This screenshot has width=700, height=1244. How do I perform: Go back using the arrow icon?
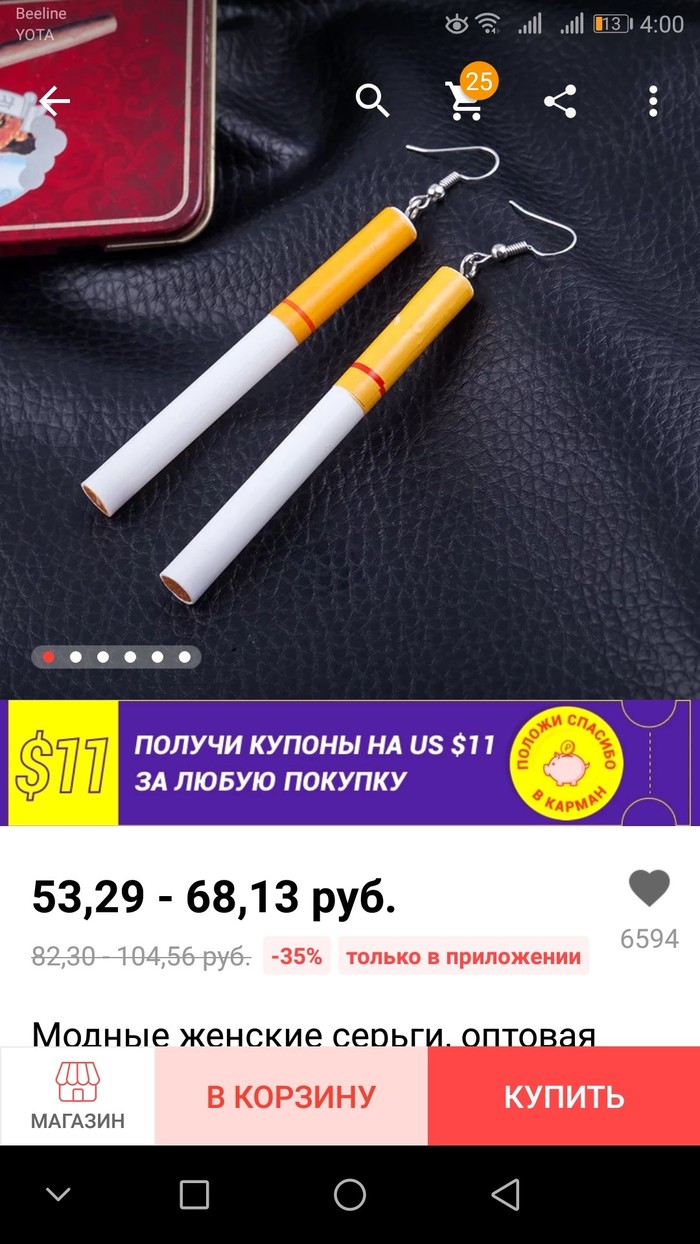pyautogui.click(x=55, y=101)
